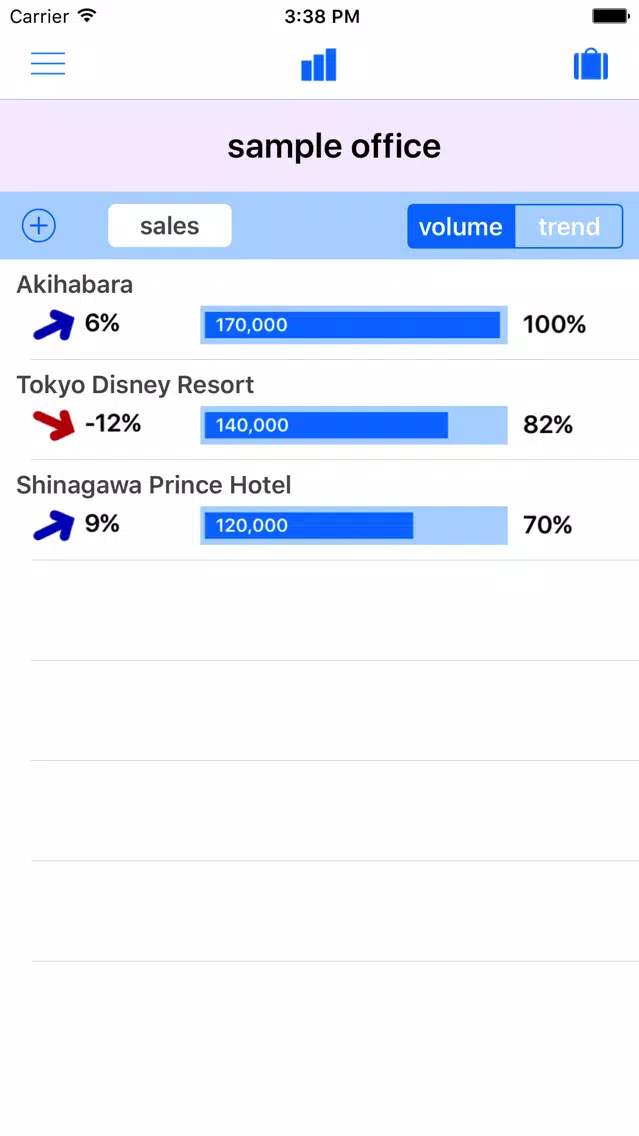This screenshot has height=1136, width=639.
Task: Open the hamburger menu
Action: pyautogui.click(x=48, y=64)
